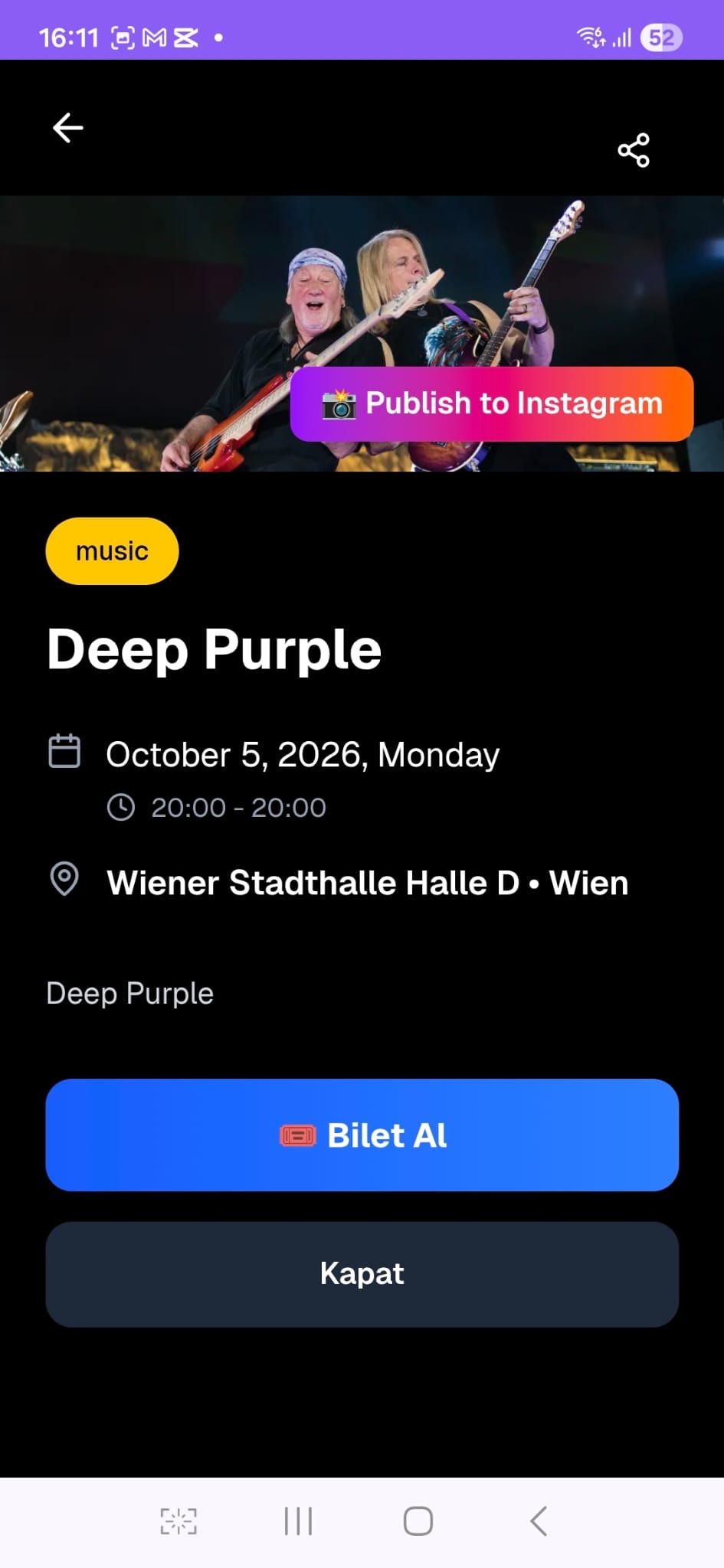This screenshot has width=724, height=1568.
Task: Close the event details with Kapat
Action: pyautogui.click(x=362, y=1274)
